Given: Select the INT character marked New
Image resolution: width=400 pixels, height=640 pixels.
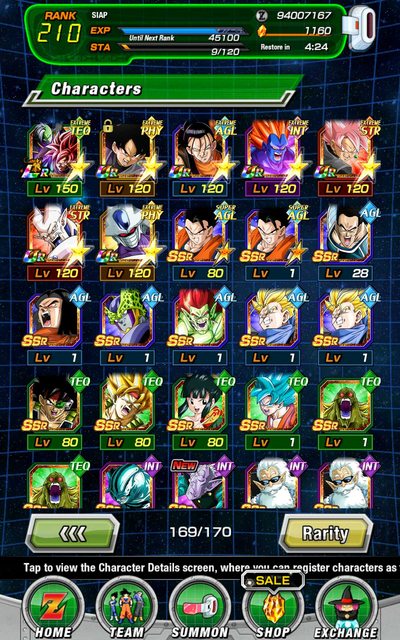Looking at the screenshot, I should click(200, 484).
